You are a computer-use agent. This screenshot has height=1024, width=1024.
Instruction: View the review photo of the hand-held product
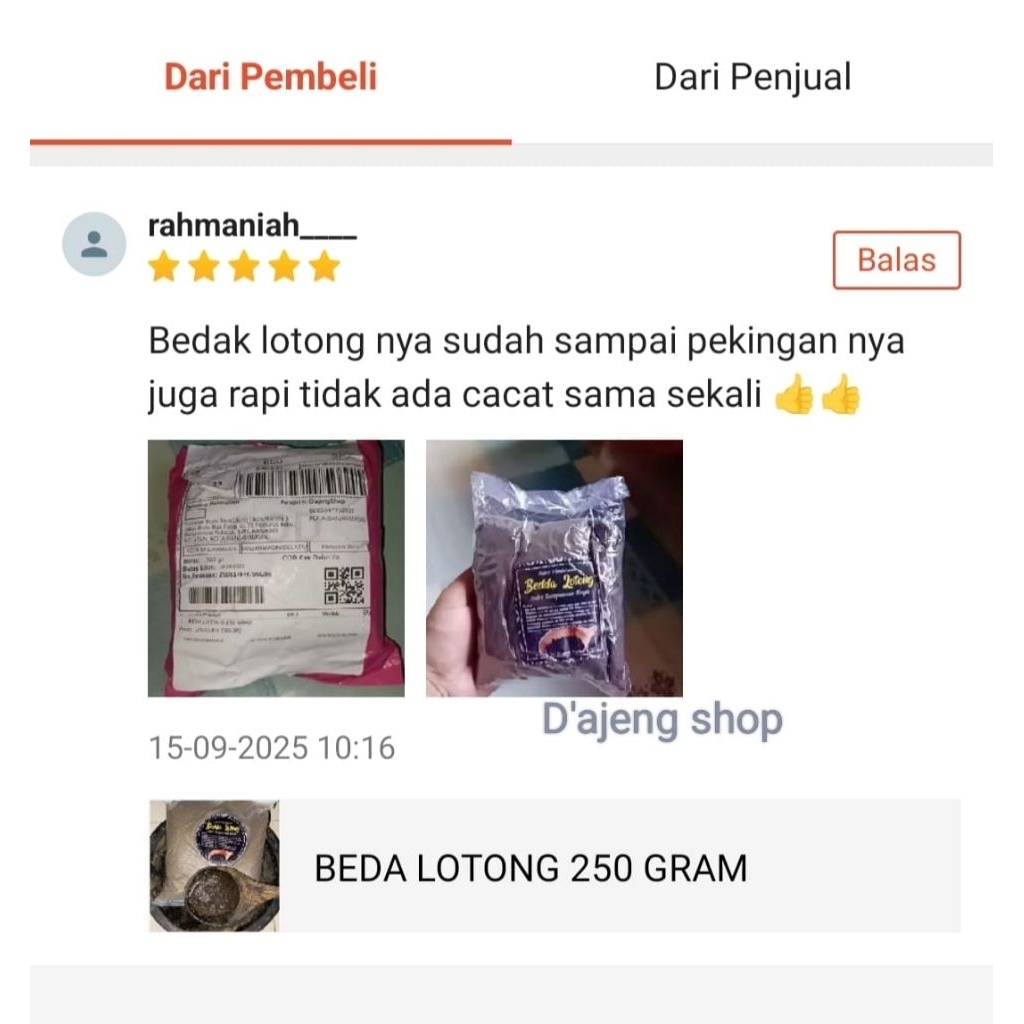554,568
